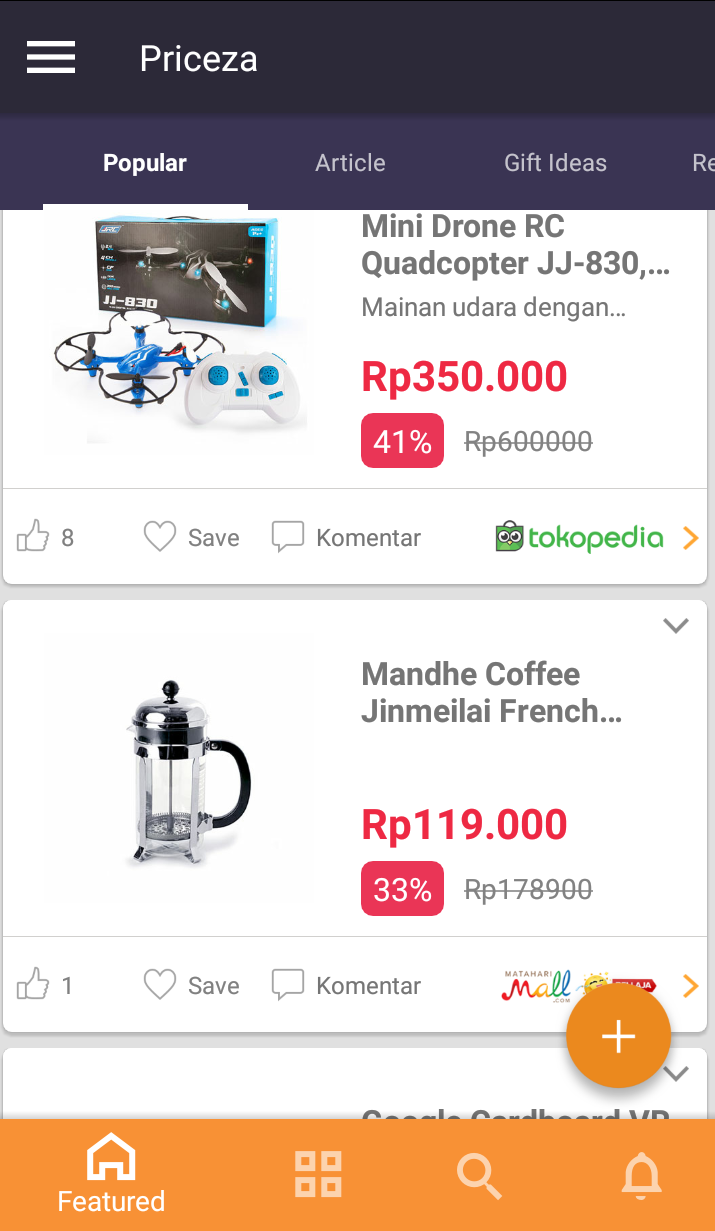View the Mini Drone RC Quadcopter product
Viewport: 715px width, 1231px height.
pyautogui.click(x=515, y=245)
